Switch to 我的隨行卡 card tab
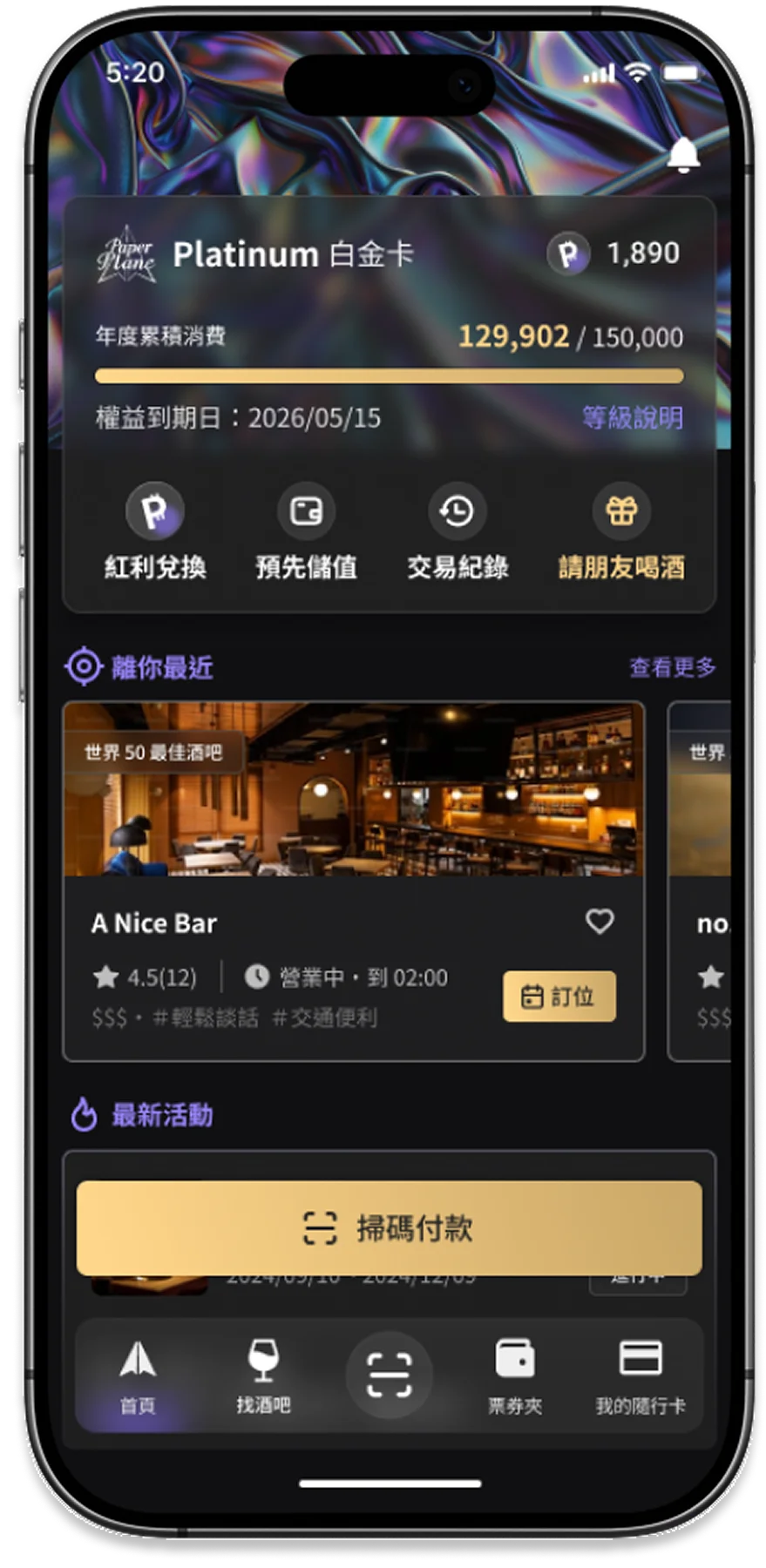Image resolution: width=766 pixels, height=1568 pixels. 642,1376
